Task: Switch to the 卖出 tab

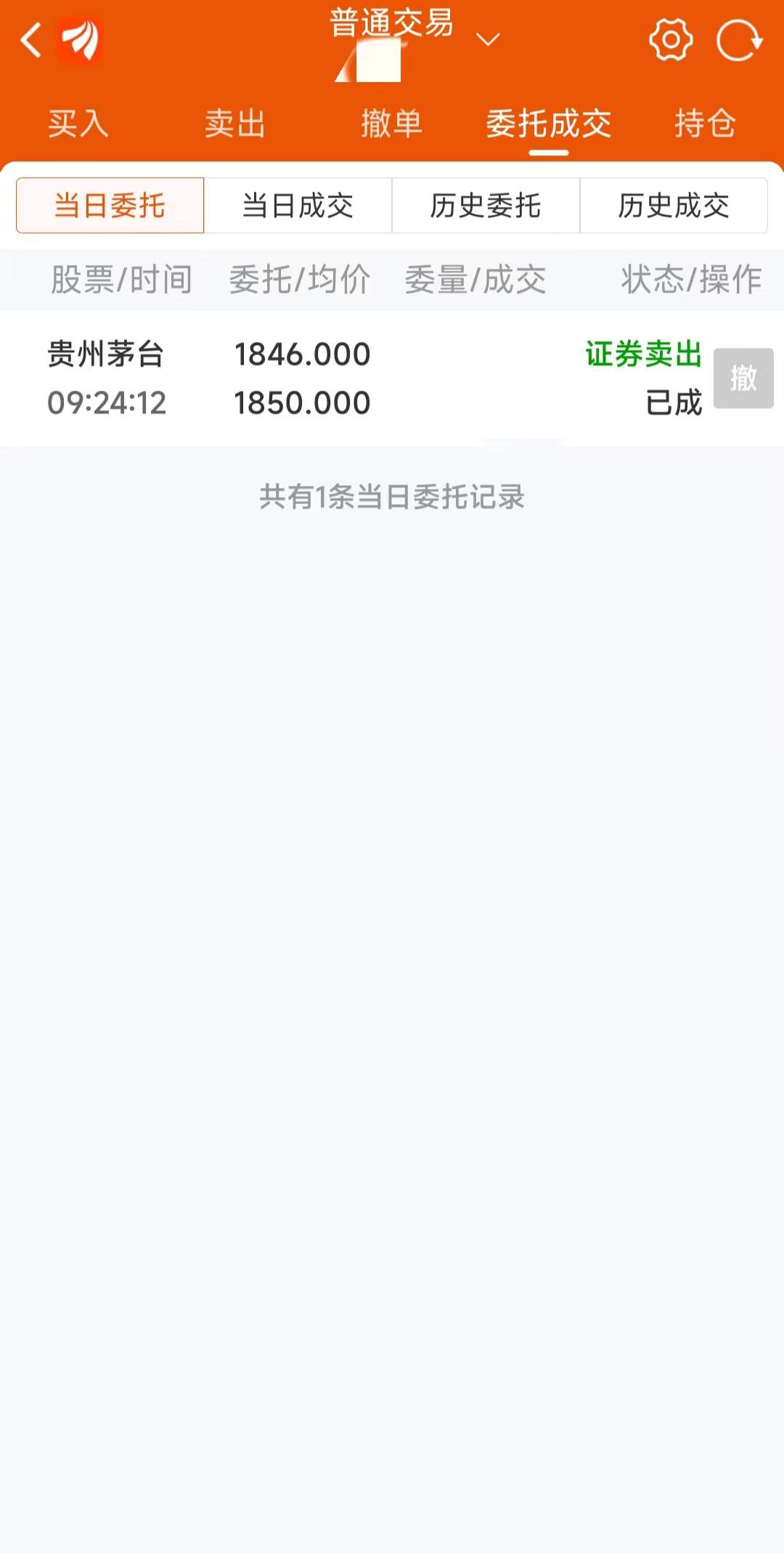Action: [235, 123]
